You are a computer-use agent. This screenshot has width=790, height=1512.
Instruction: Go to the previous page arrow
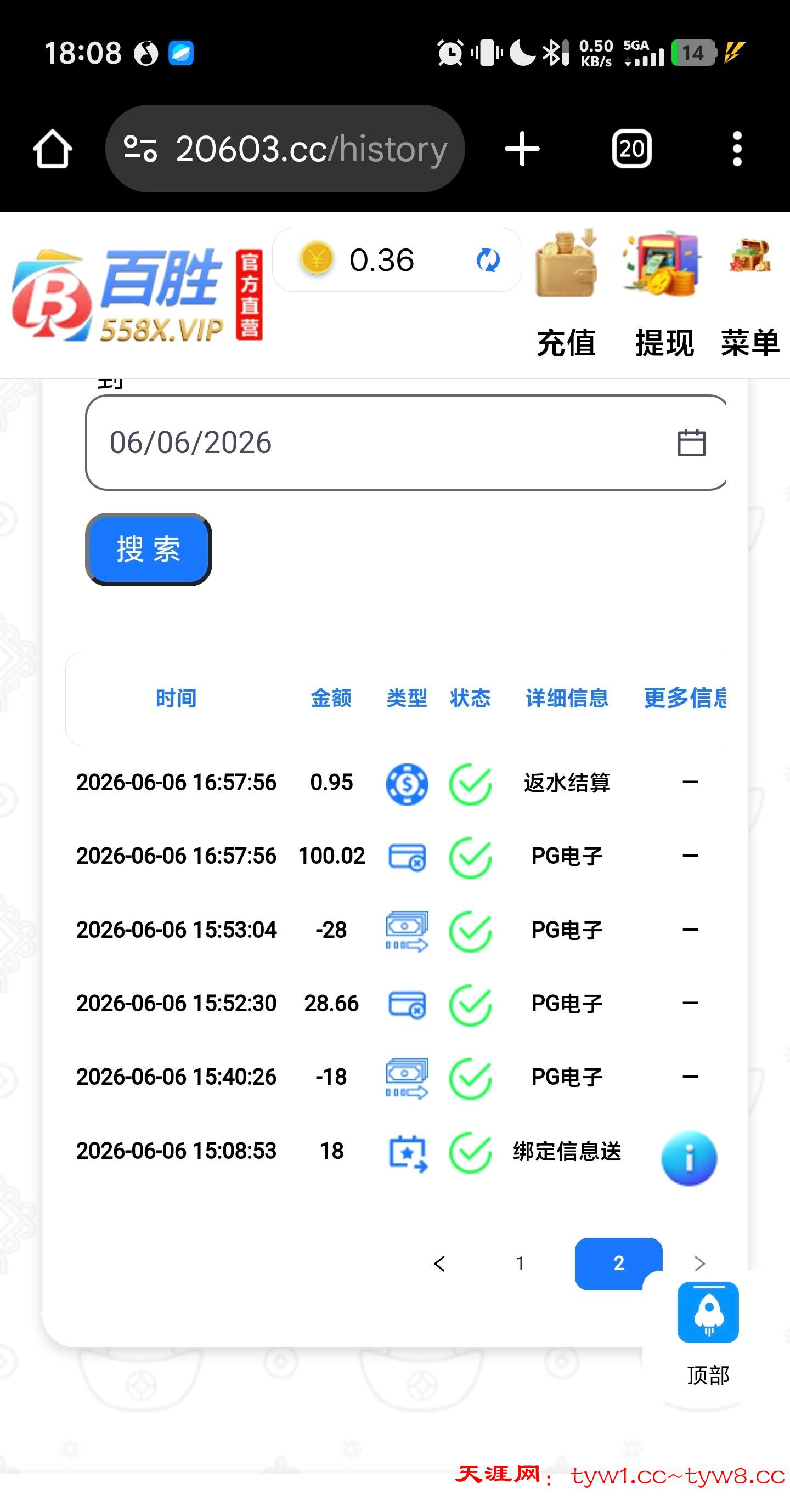point(439,1263)
